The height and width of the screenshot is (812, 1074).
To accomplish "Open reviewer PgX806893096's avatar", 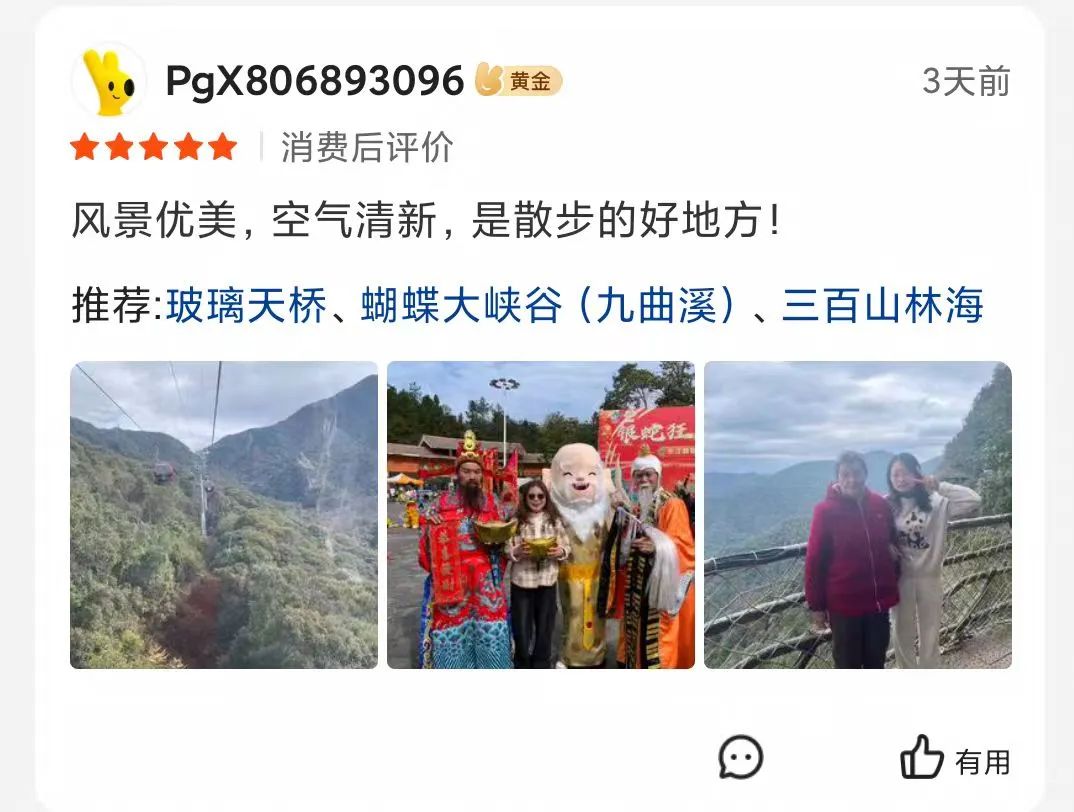I will [x=109, y=81].
